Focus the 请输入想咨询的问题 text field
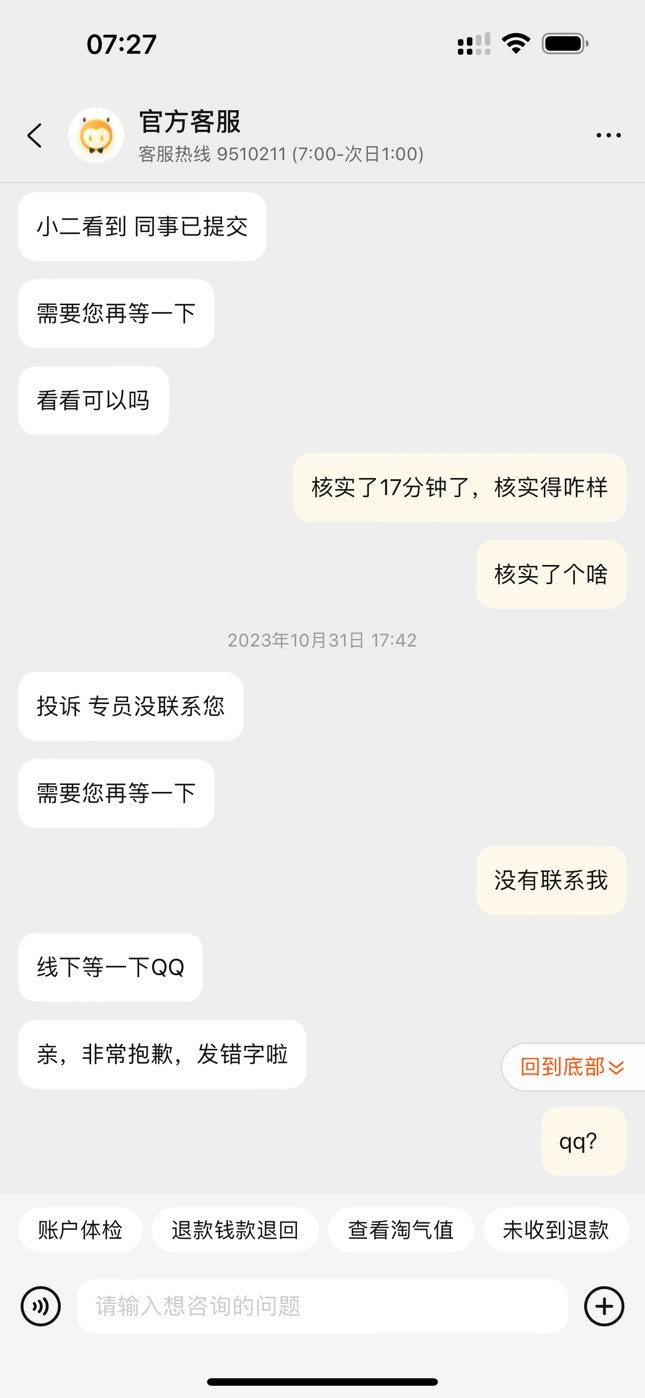 click(322, 1306)
